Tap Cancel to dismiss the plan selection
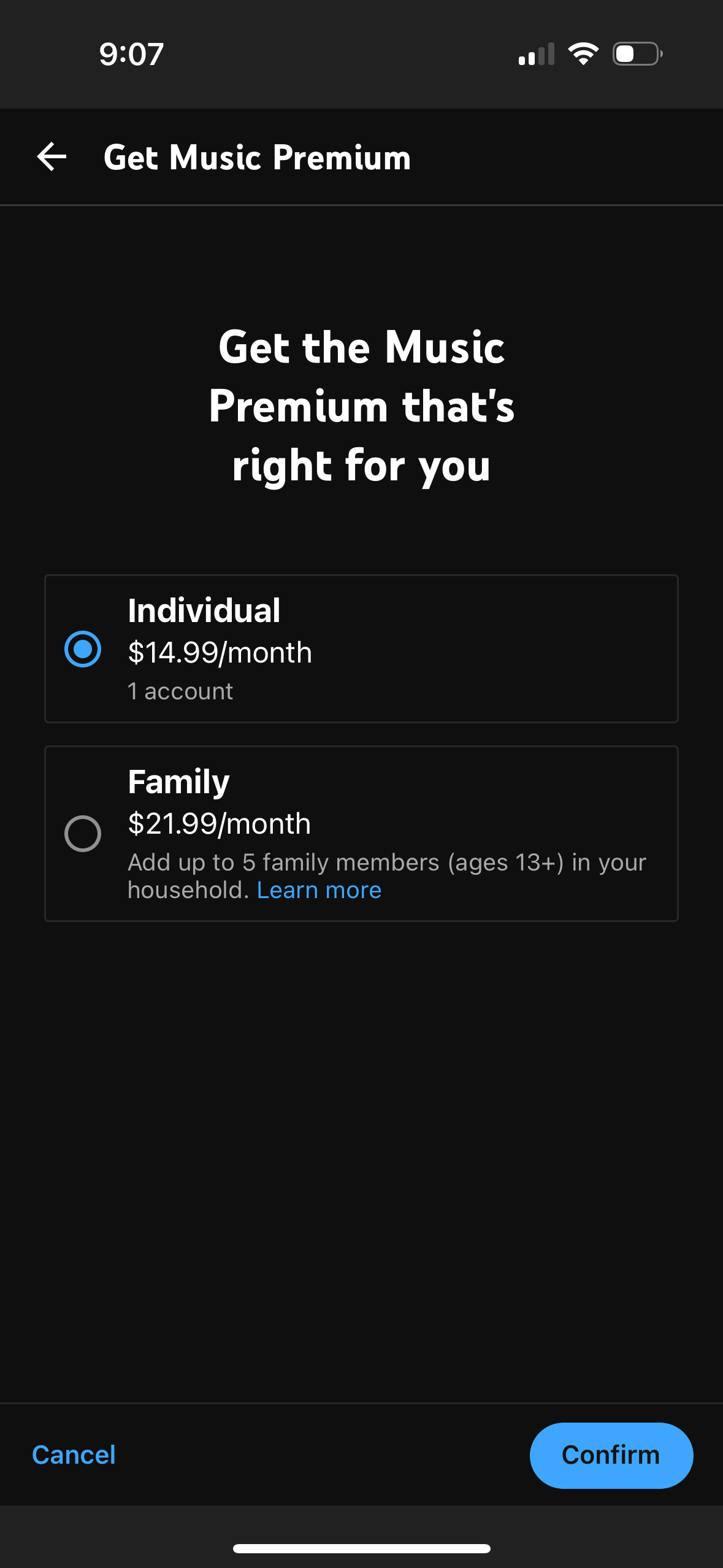723x1568 pixels. (x=74, y=1455)
